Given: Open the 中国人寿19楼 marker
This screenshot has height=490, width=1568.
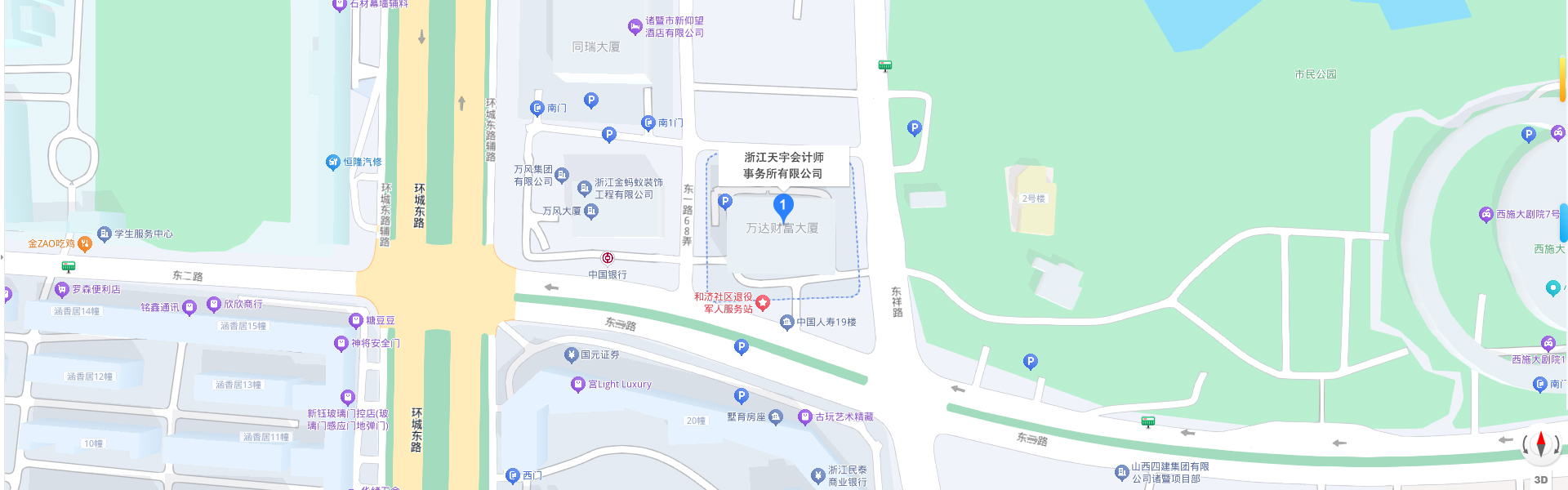Looking at the screenshot, I should [x=786, y=323].
